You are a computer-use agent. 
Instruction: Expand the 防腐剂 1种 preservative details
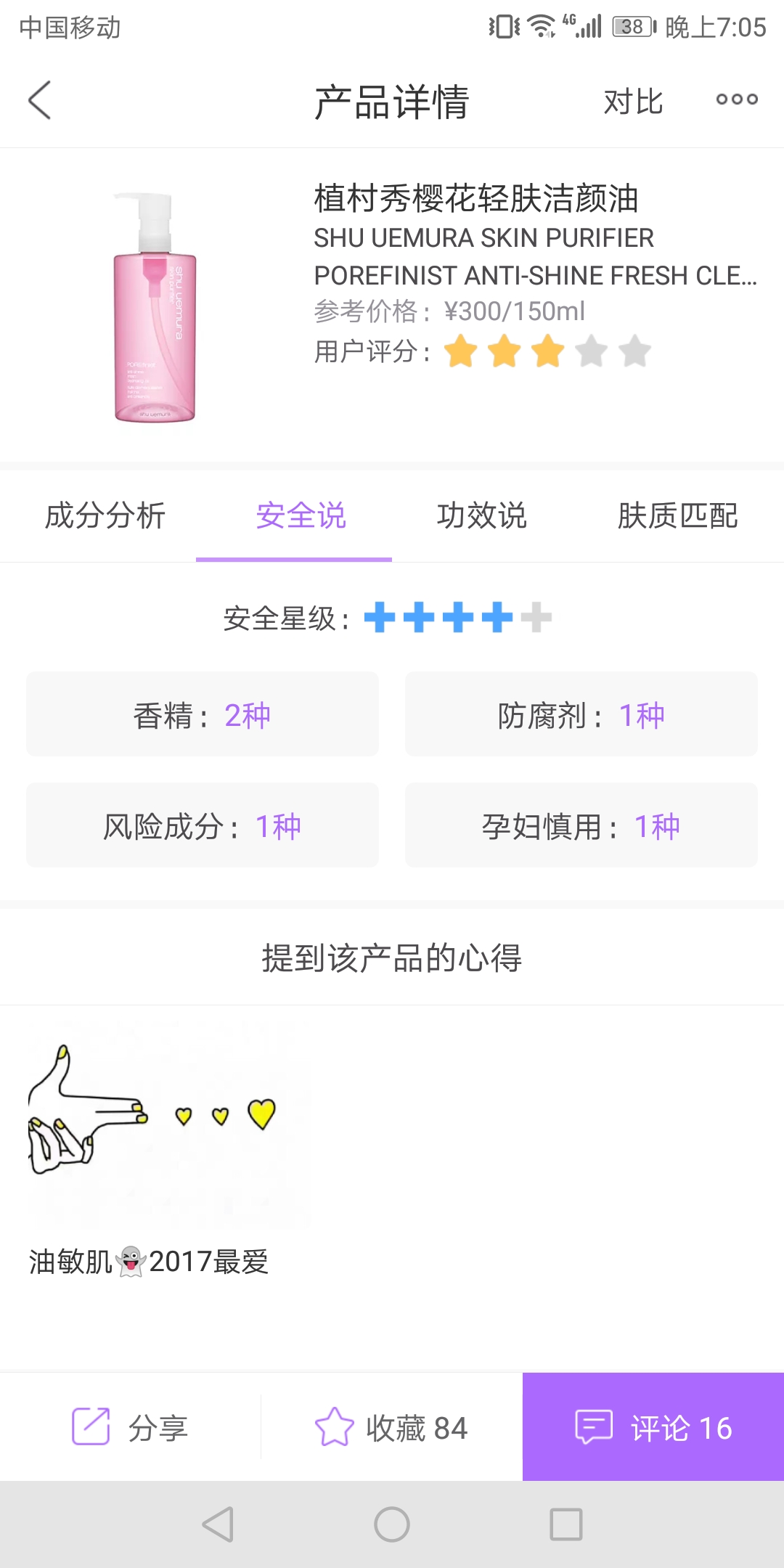[x=581, y=714]
